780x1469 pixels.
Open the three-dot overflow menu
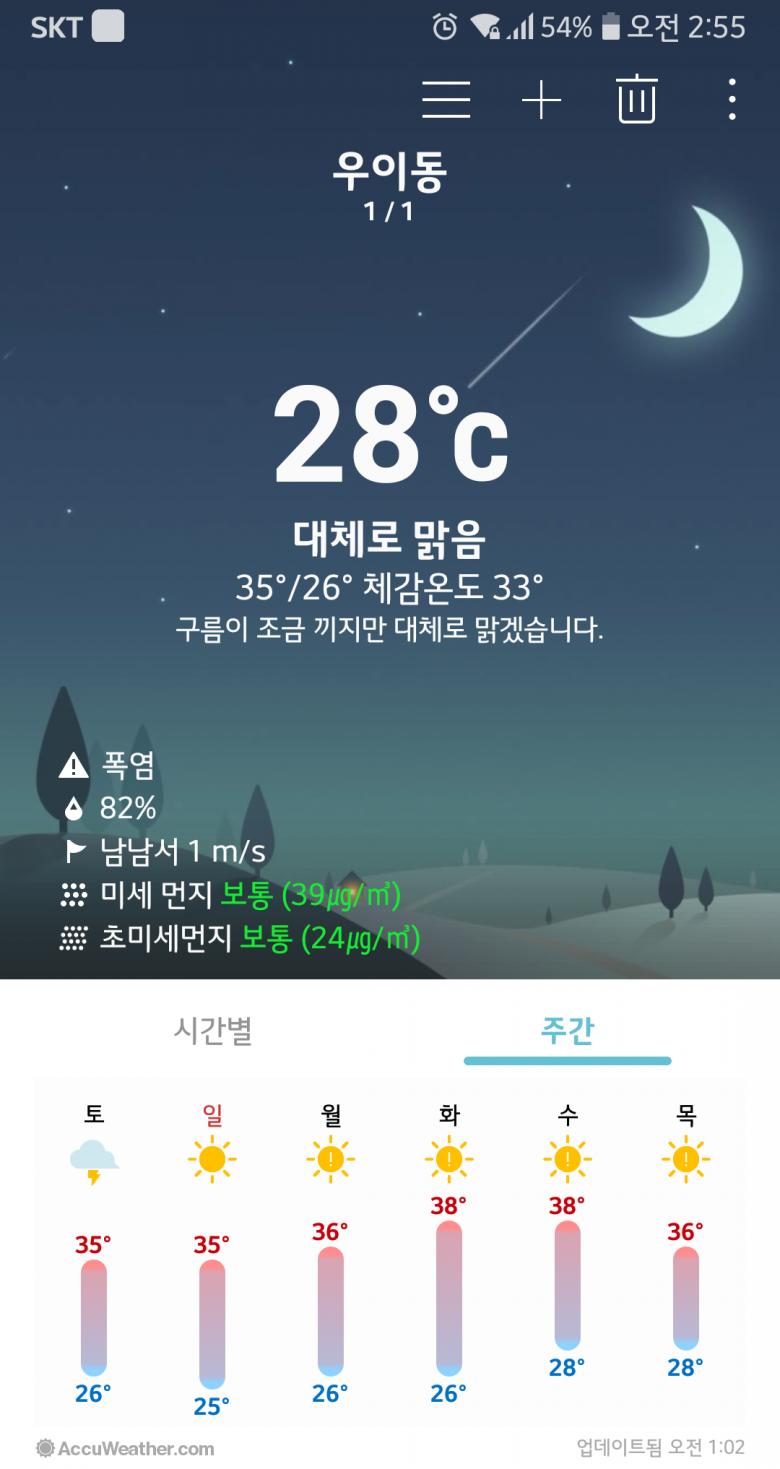coord(733,100)
